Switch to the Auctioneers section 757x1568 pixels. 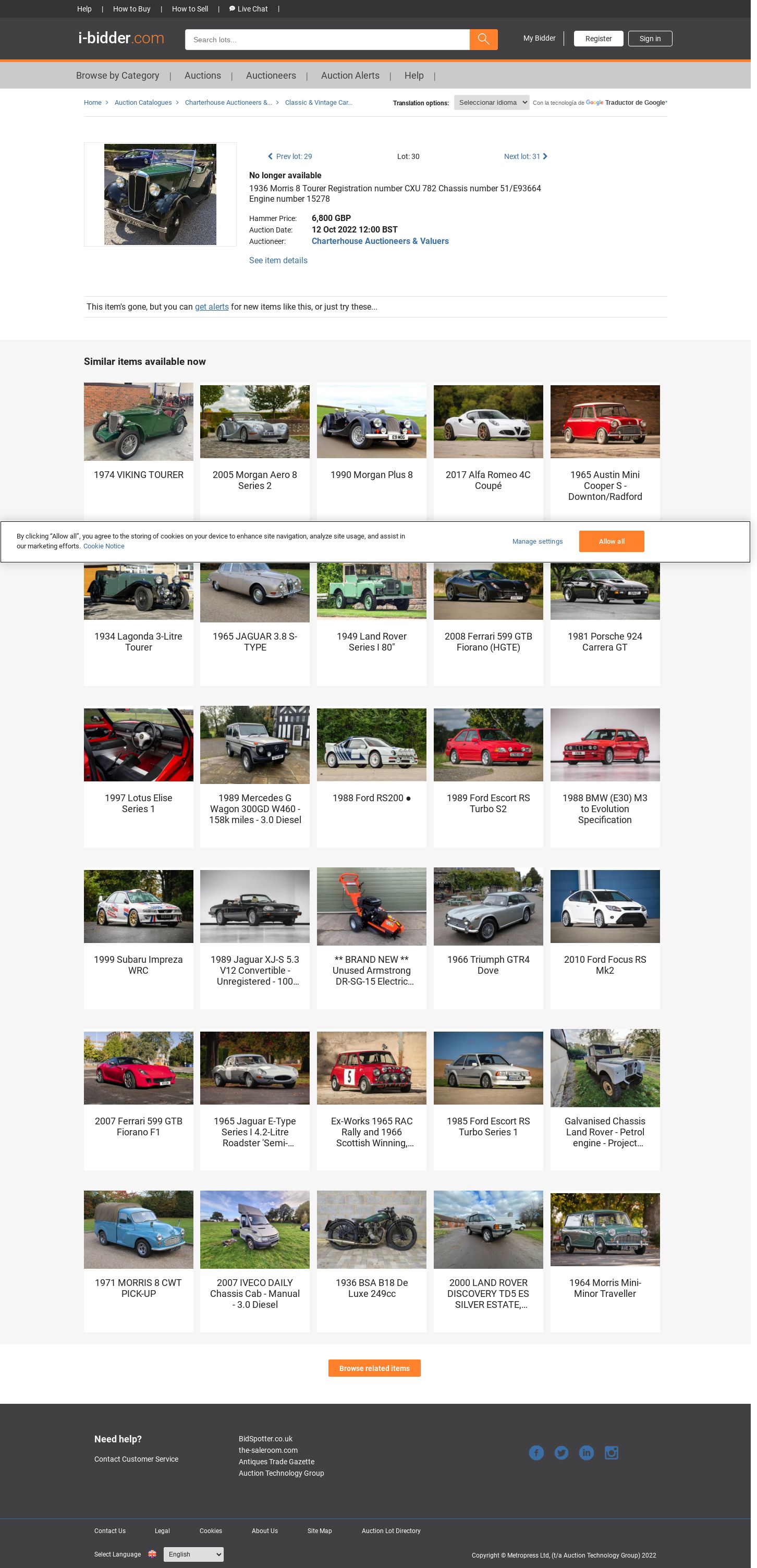click(271, 76)
